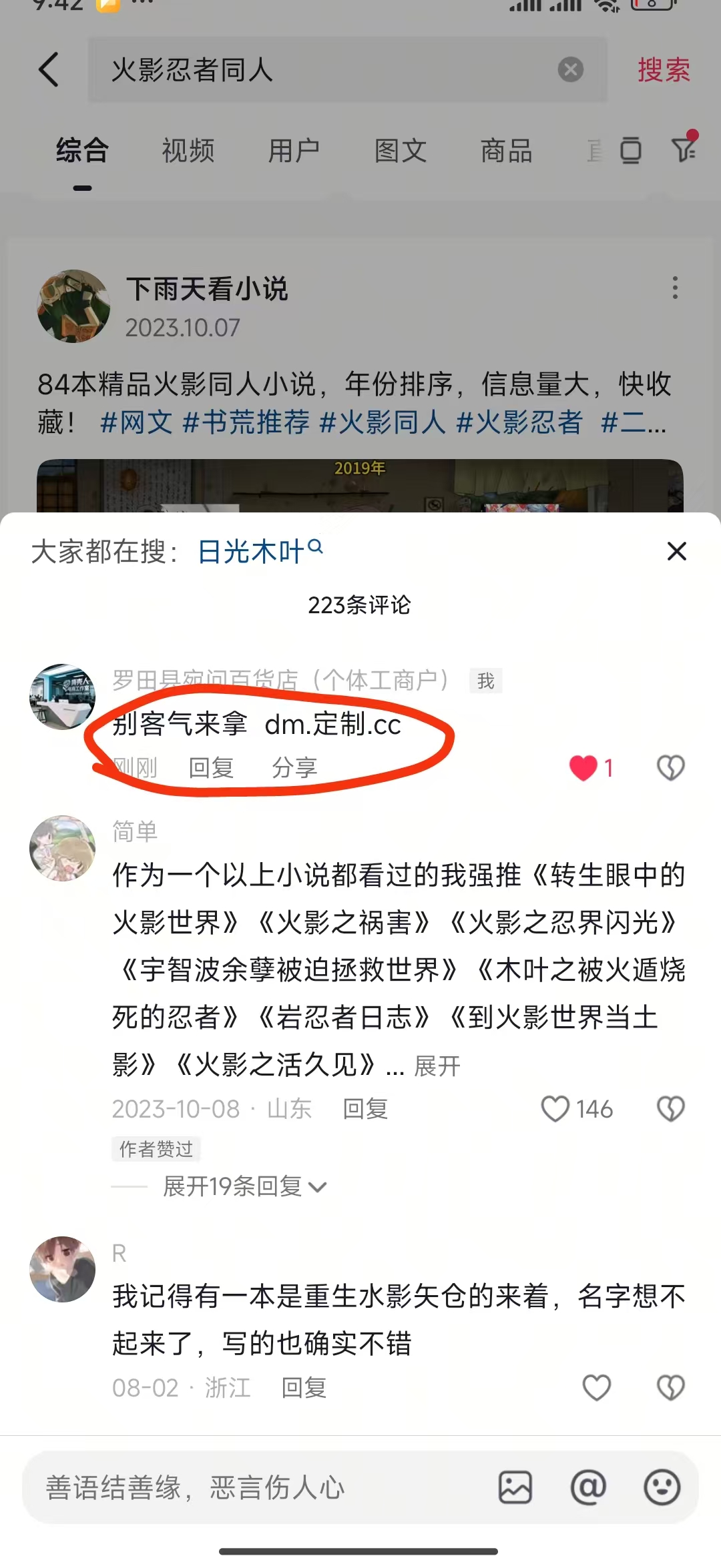Open the comment input 善语结善缘

(254, 1487)
